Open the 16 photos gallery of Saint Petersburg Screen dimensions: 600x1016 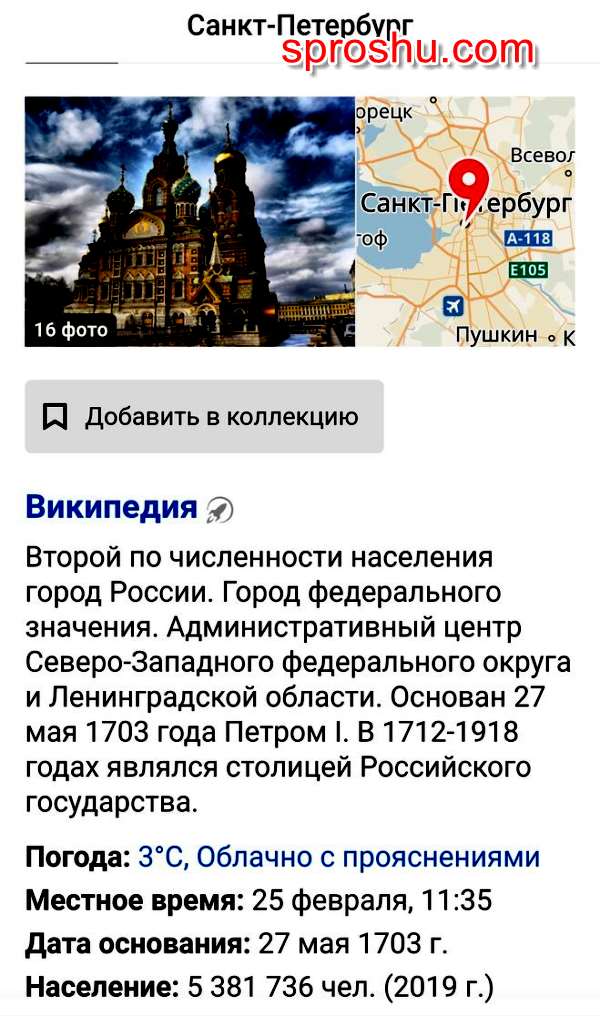tap(189, 222)
